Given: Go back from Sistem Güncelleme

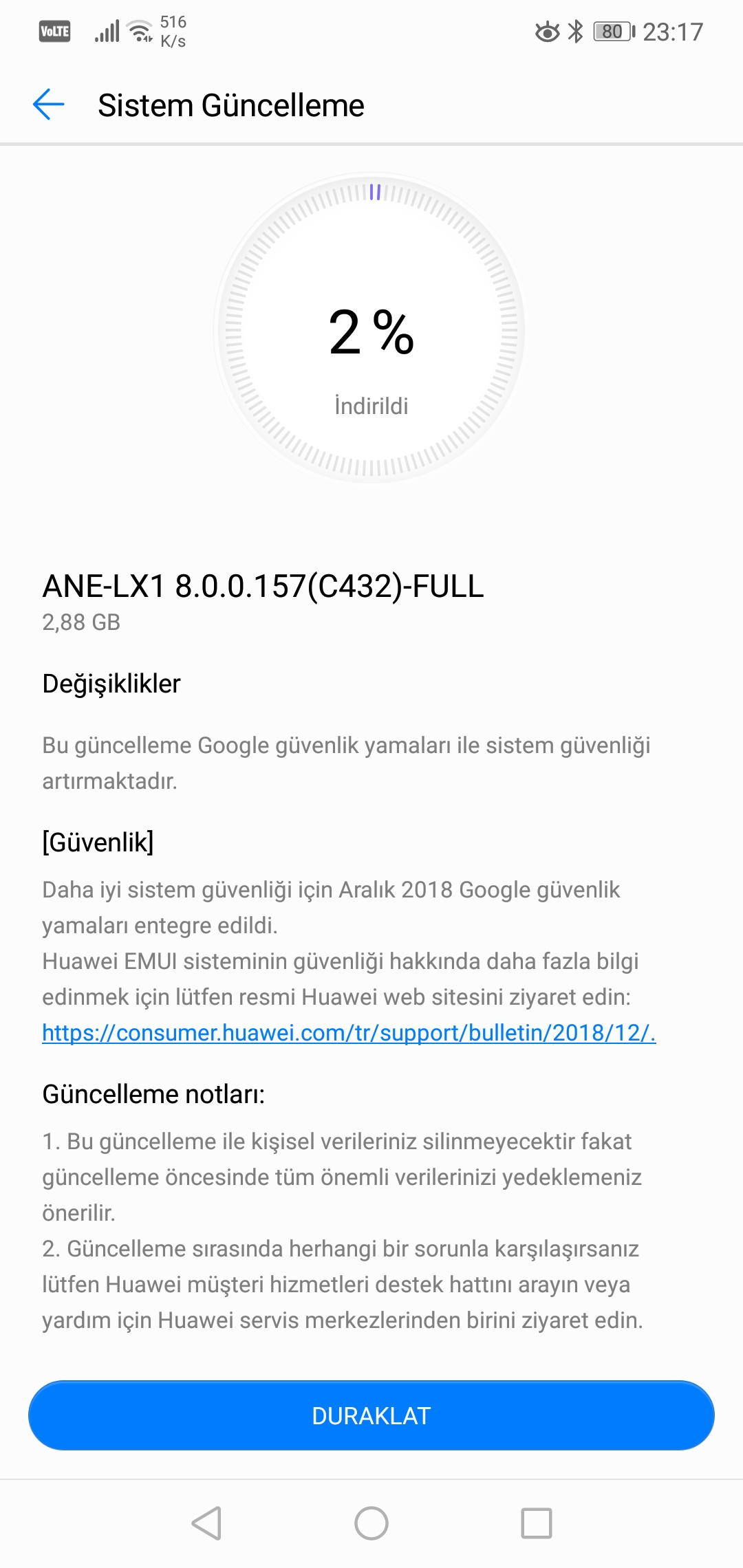Looking at the screenshot, I should tap(48, 105).
